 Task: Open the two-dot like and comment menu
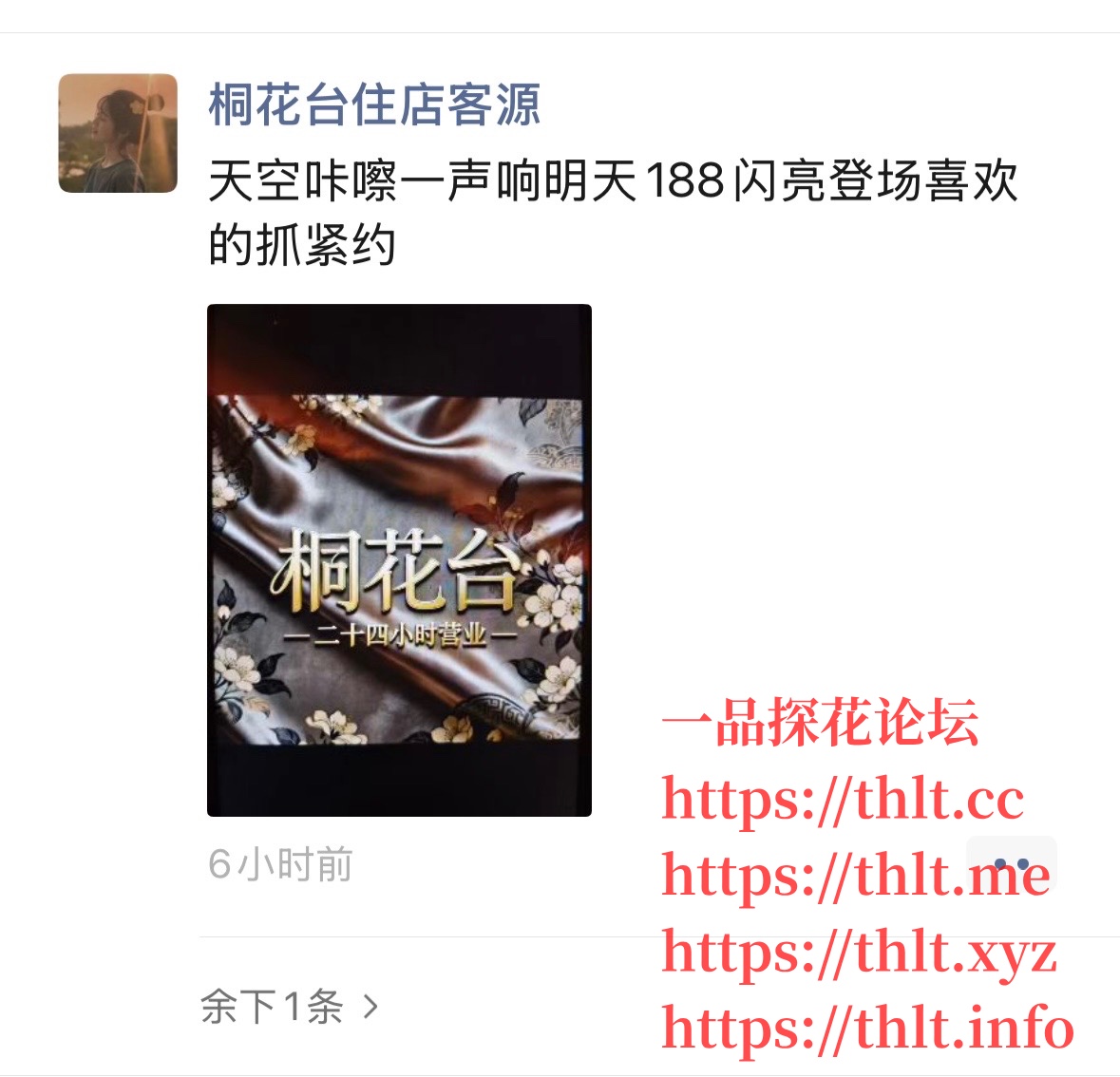1011,863
